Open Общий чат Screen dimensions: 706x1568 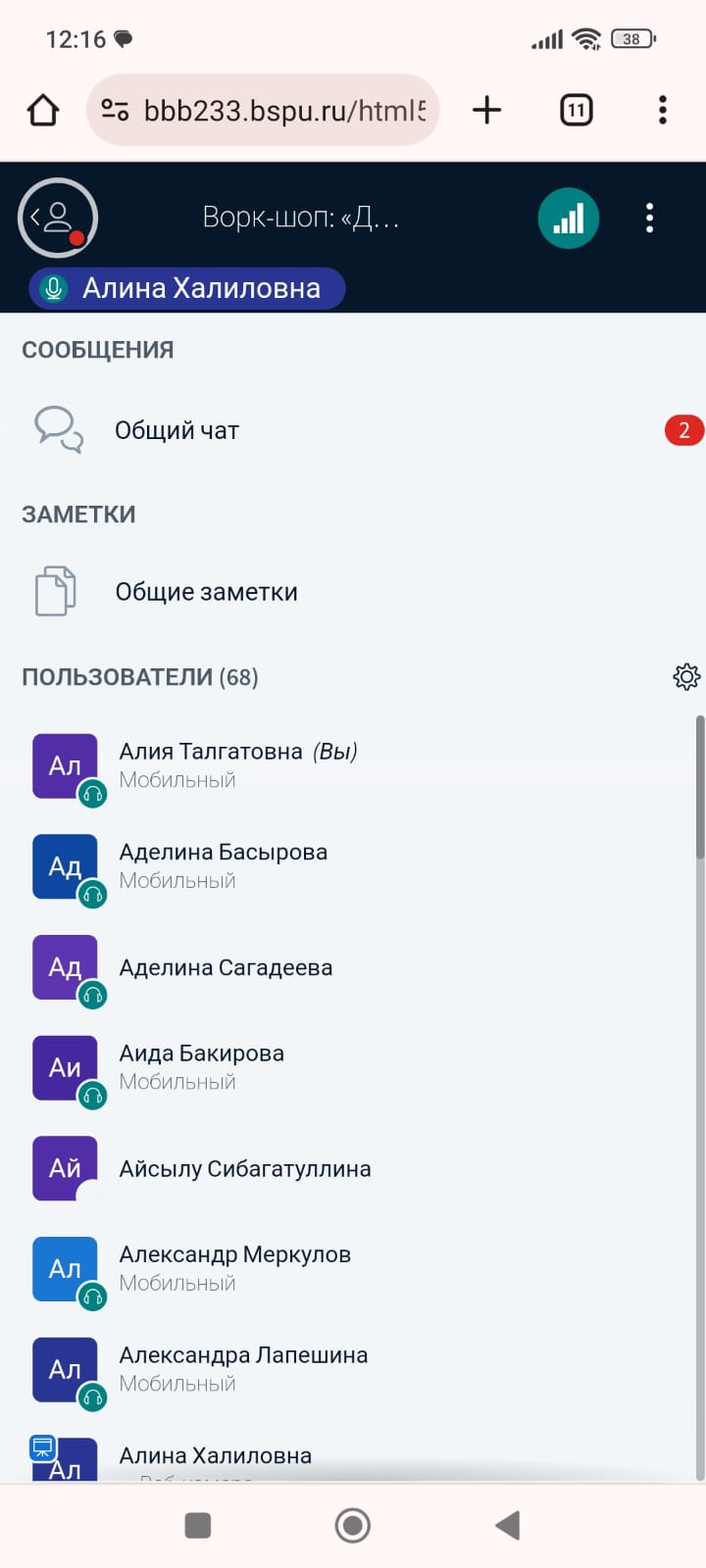pyautogui.click(x=177, y=430)
